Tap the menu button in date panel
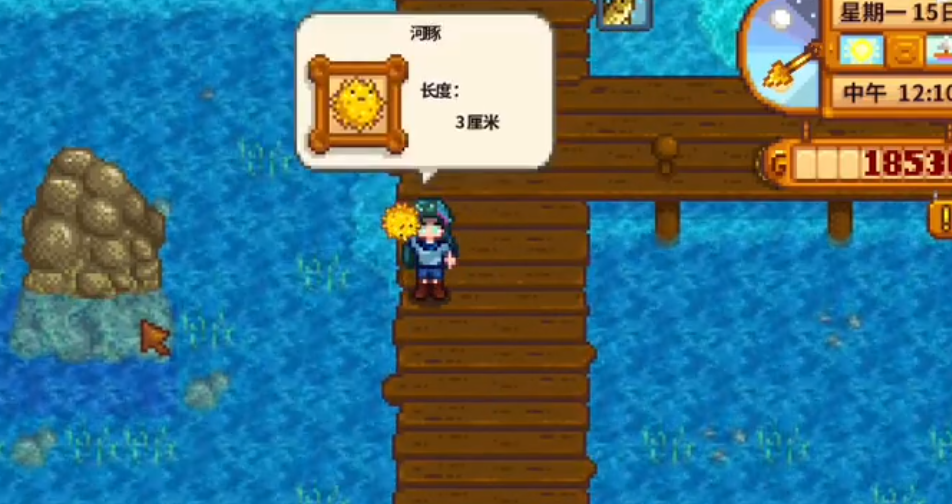 905,50
